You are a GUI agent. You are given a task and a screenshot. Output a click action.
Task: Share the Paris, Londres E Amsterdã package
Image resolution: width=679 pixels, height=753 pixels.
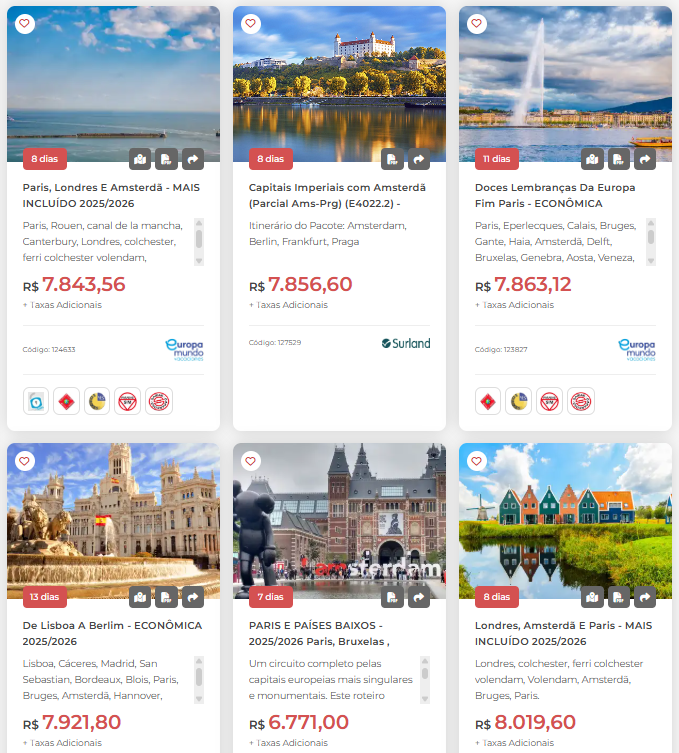coord(193,159)
